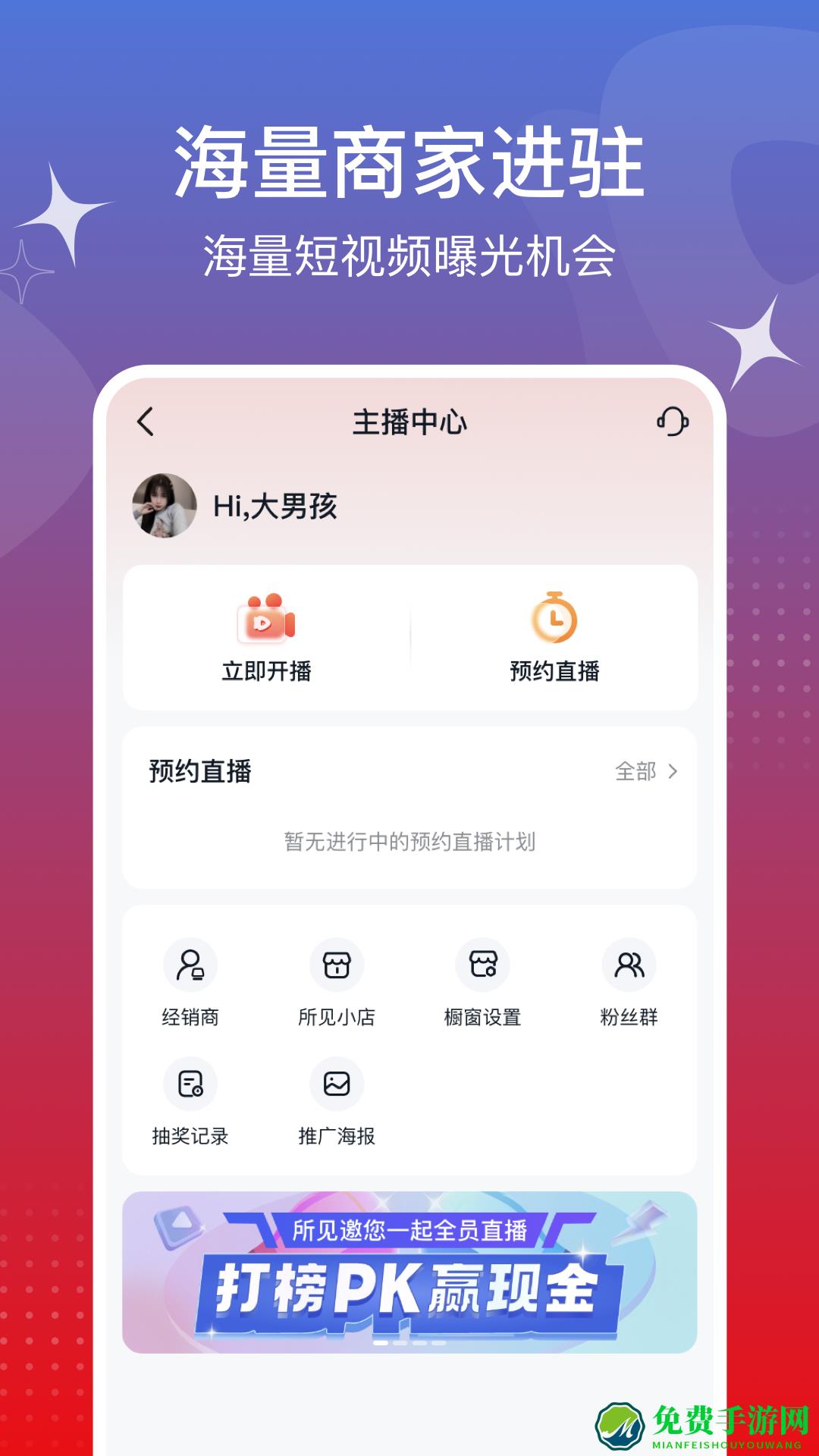Schedule a stream via 预约直播 label

[x=553, y=670]
